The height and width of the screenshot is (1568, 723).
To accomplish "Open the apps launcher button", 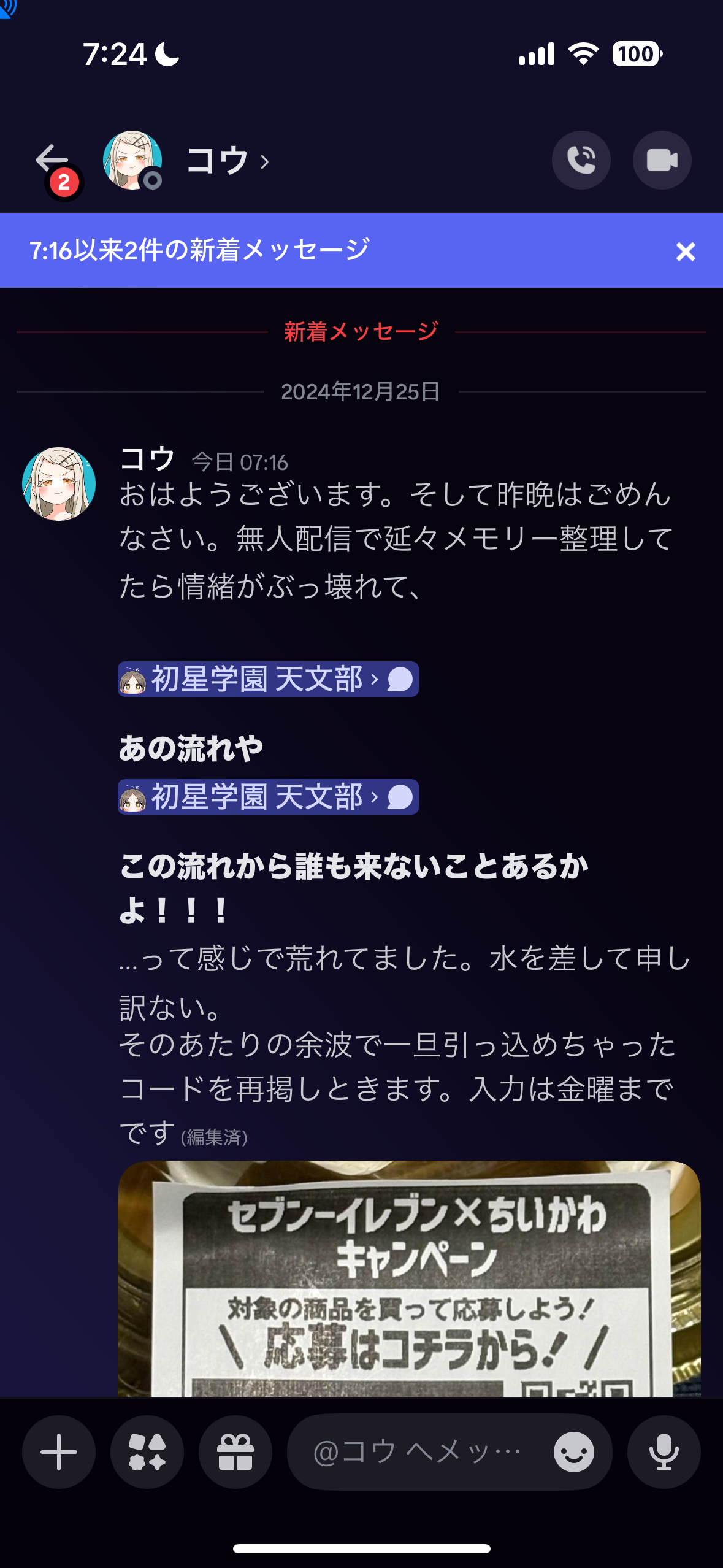I will tap(147, 1452).
